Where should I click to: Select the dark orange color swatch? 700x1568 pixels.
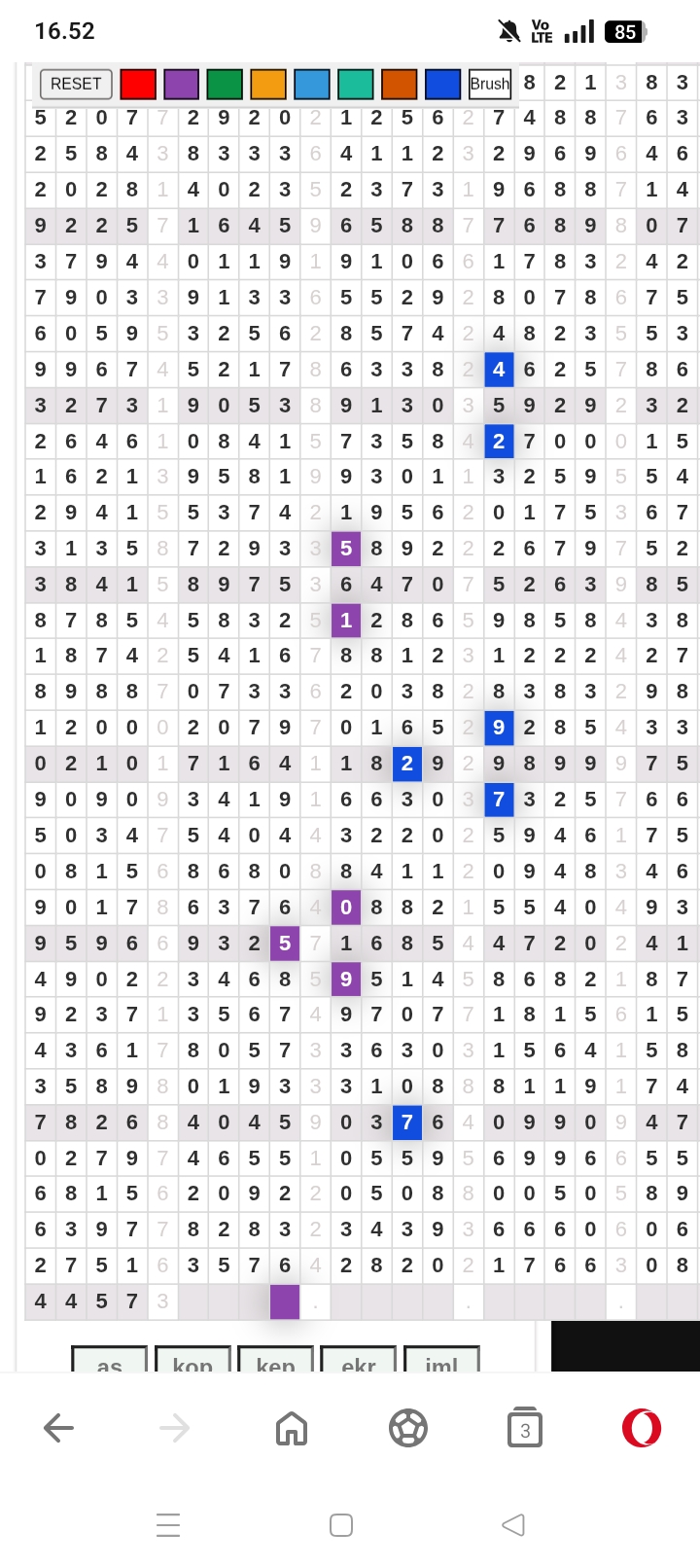400,84
